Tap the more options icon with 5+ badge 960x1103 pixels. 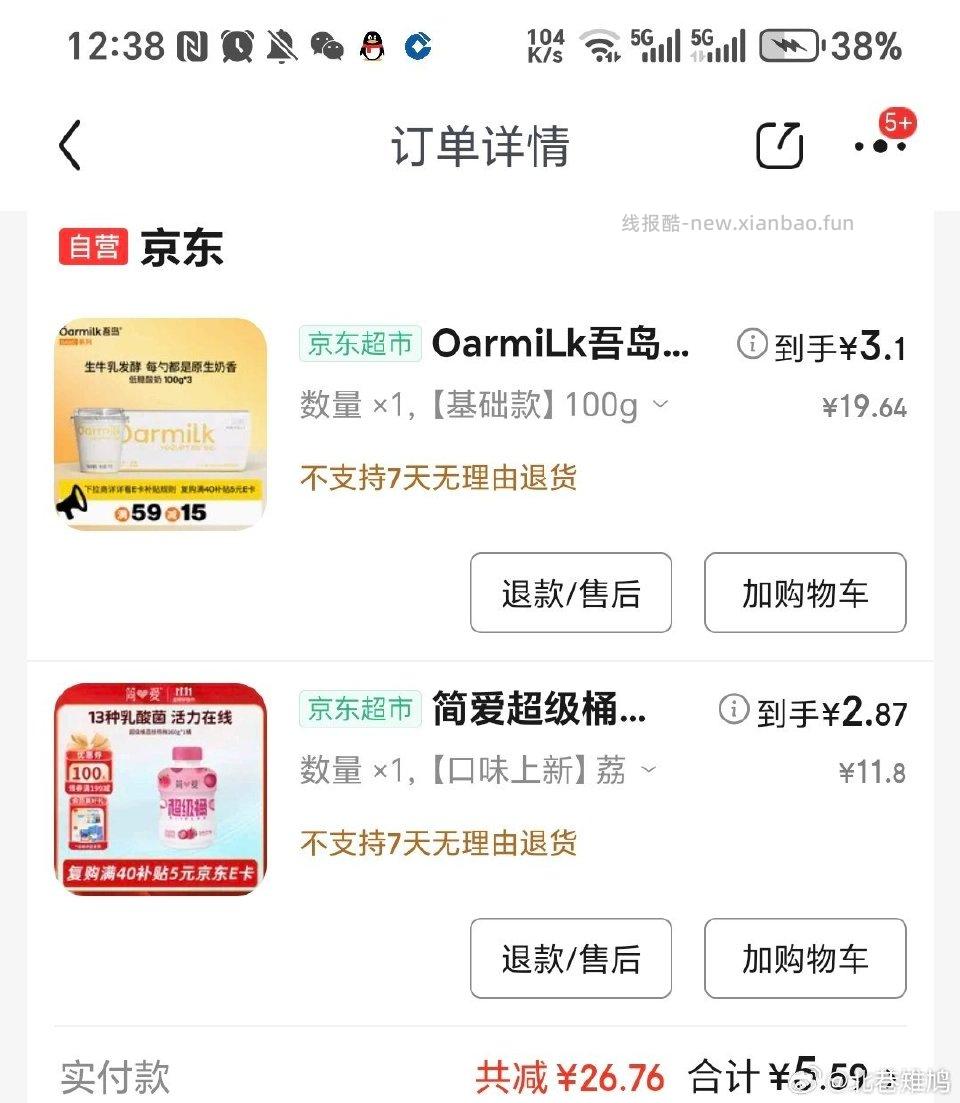(881, 145)
